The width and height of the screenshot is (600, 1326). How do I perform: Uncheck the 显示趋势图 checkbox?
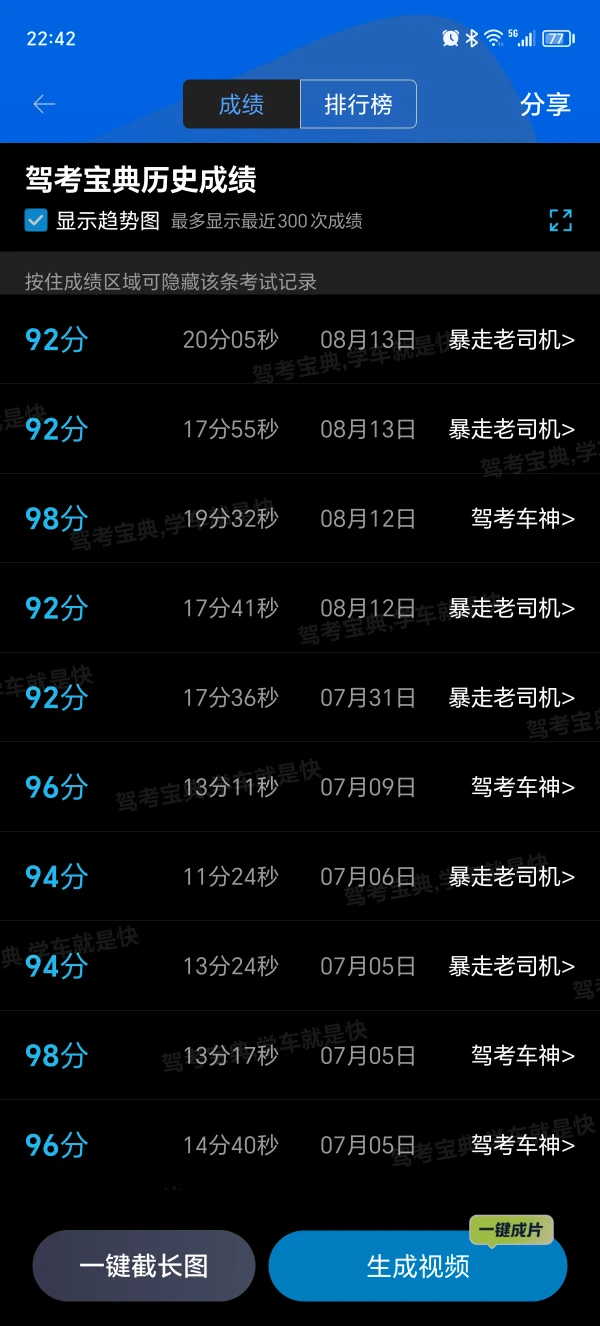(36, 220)
